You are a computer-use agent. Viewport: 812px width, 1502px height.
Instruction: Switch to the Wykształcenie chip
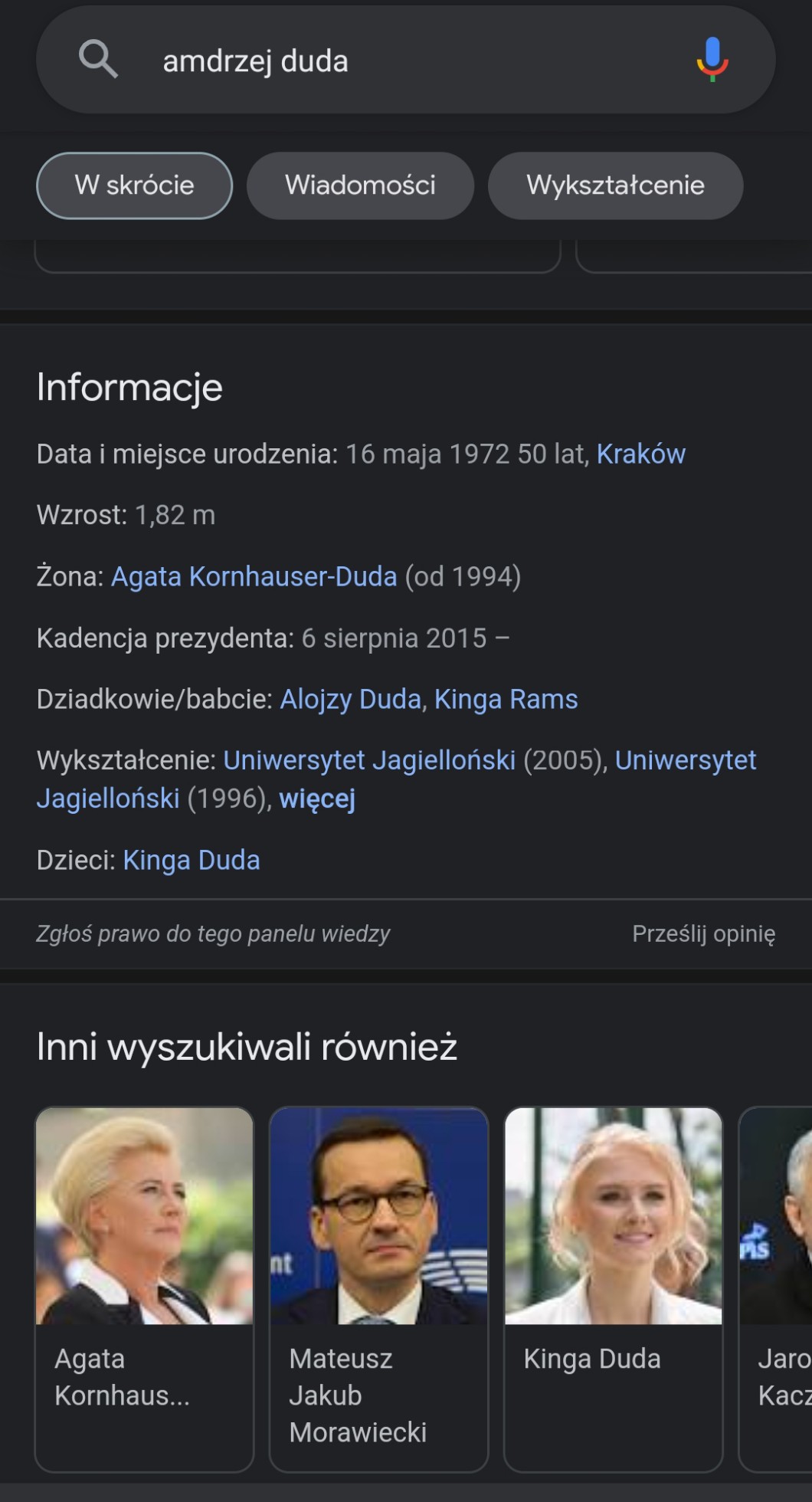[615, 185]
